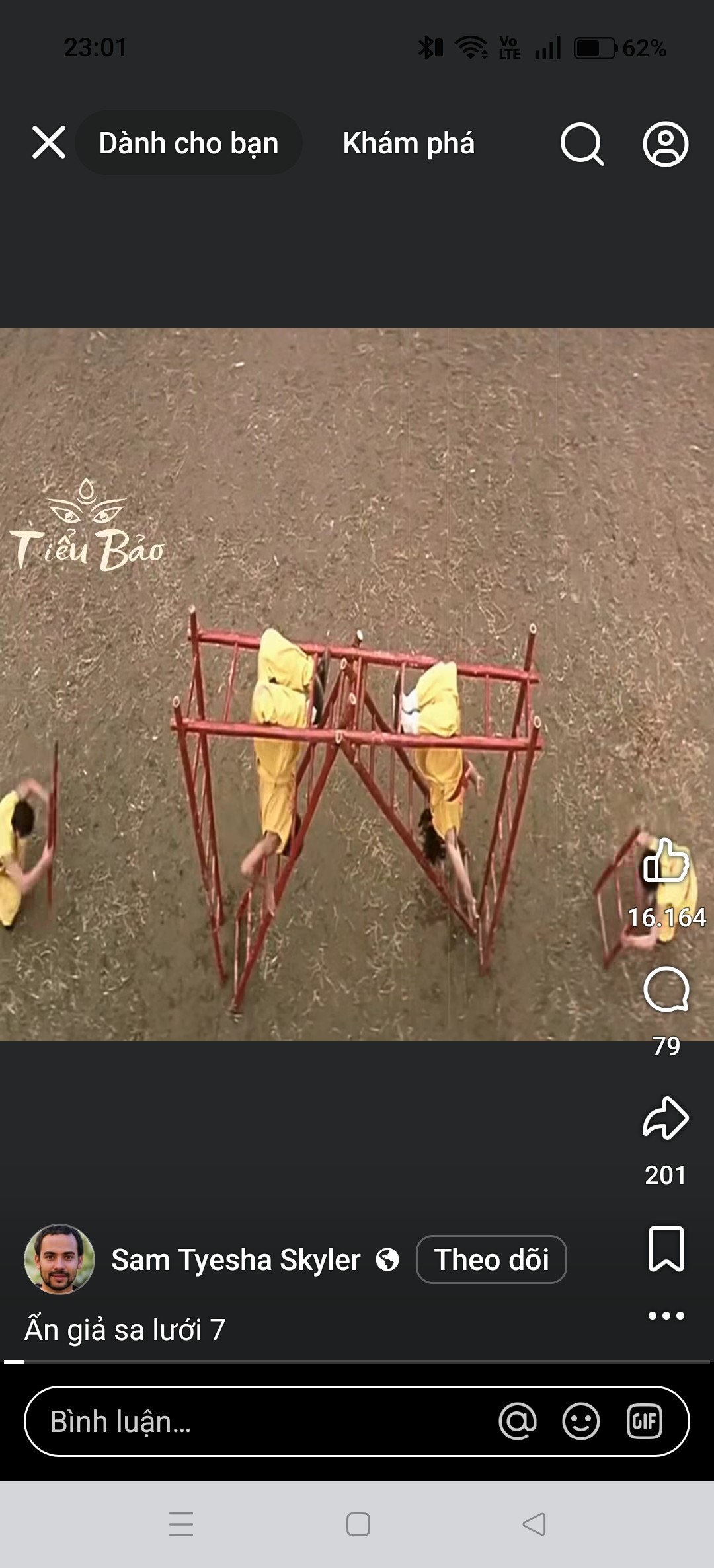Open the search icon
The width and height of the screenshot is (714, 1568).
pos(582,143)
